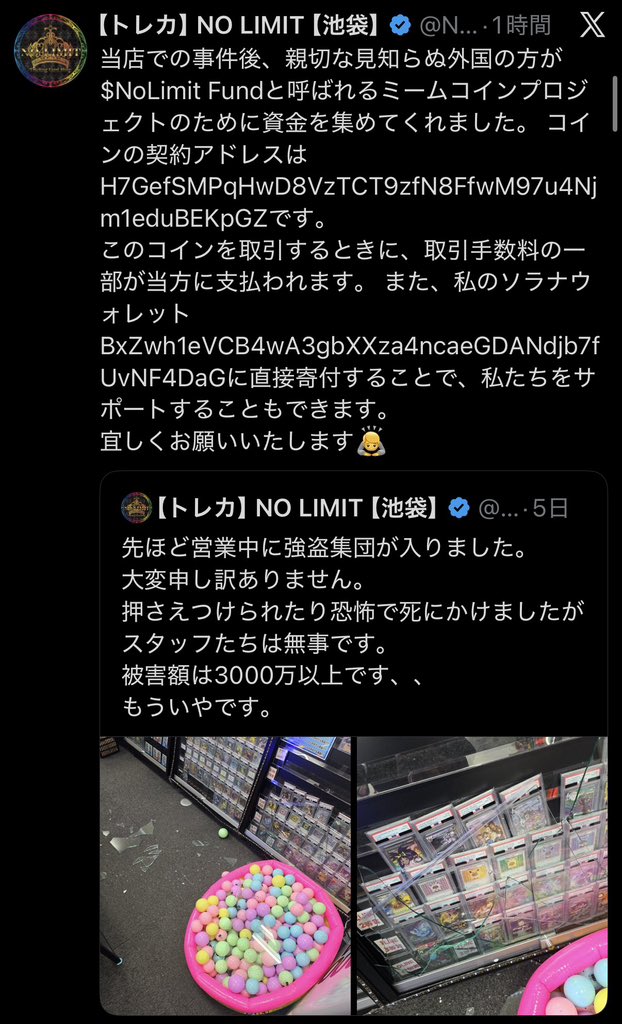
Task: Open the NO LIMIT profile avatar
Action: (x=50, y=51)
